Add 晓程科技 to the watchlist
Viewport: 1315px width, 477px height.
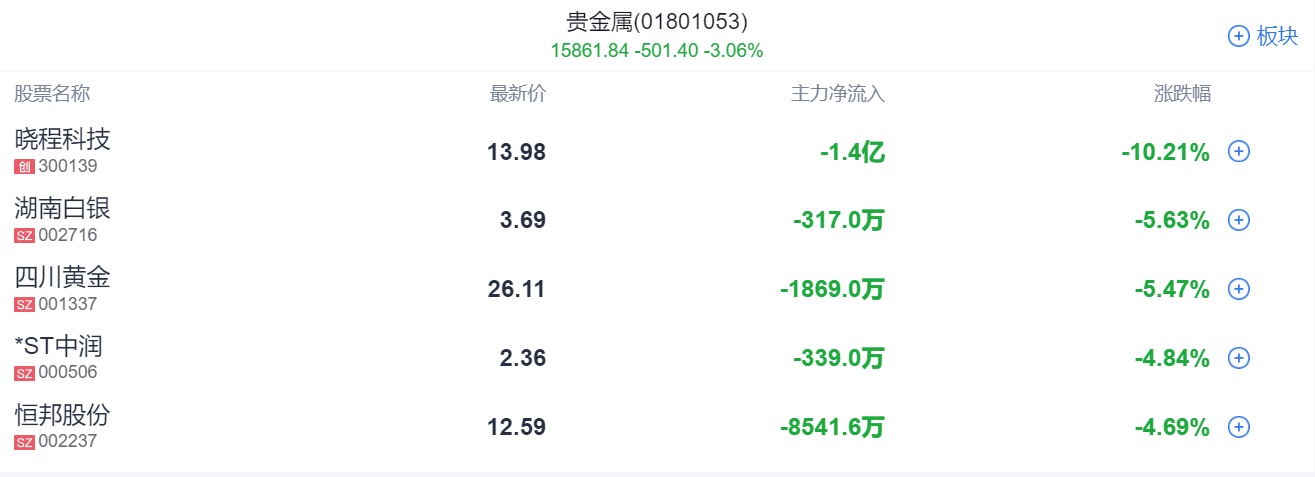(1238, 152)
